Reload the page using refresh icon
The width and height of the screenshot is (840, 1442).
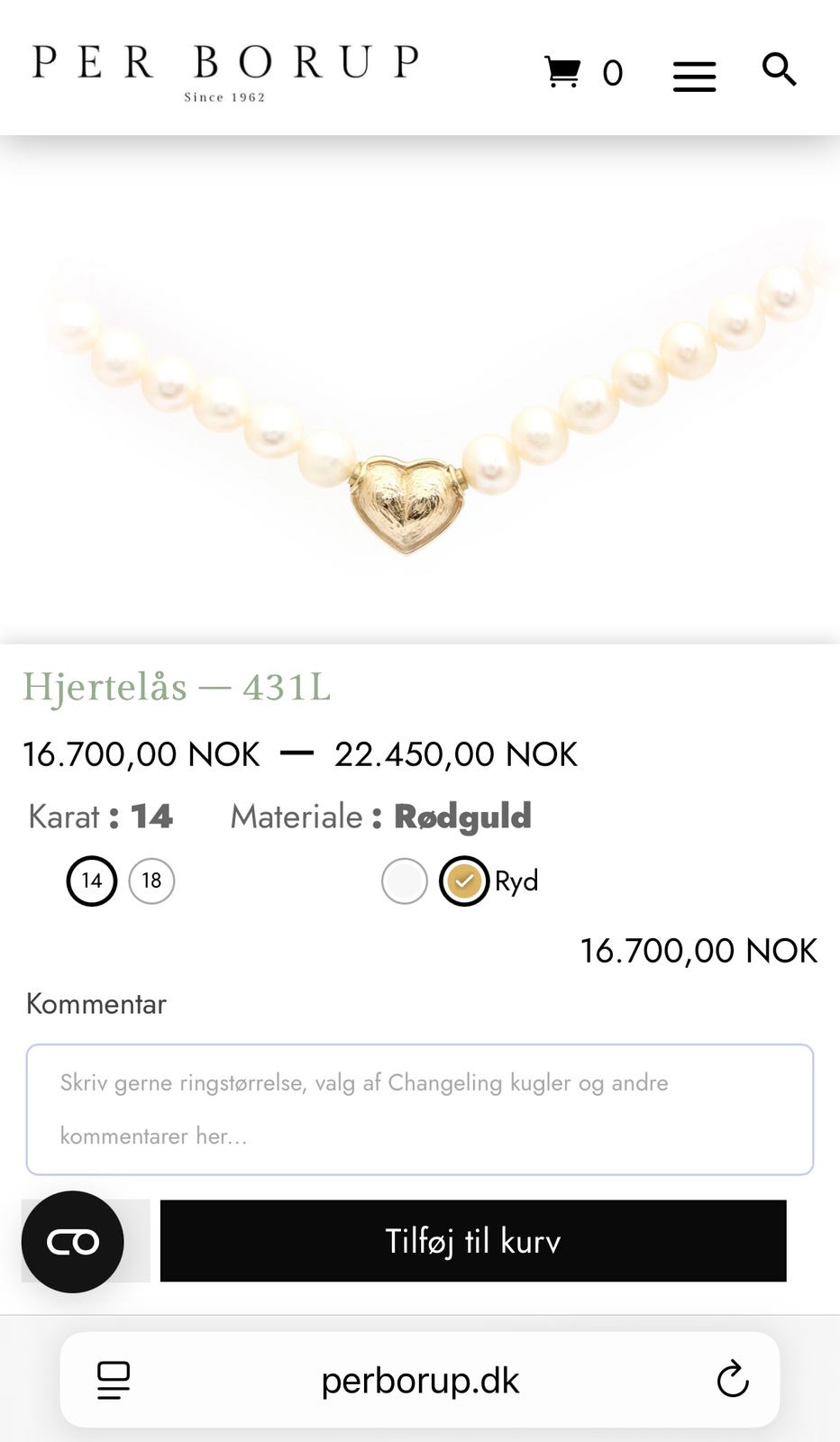click(x=732, y=1379)
